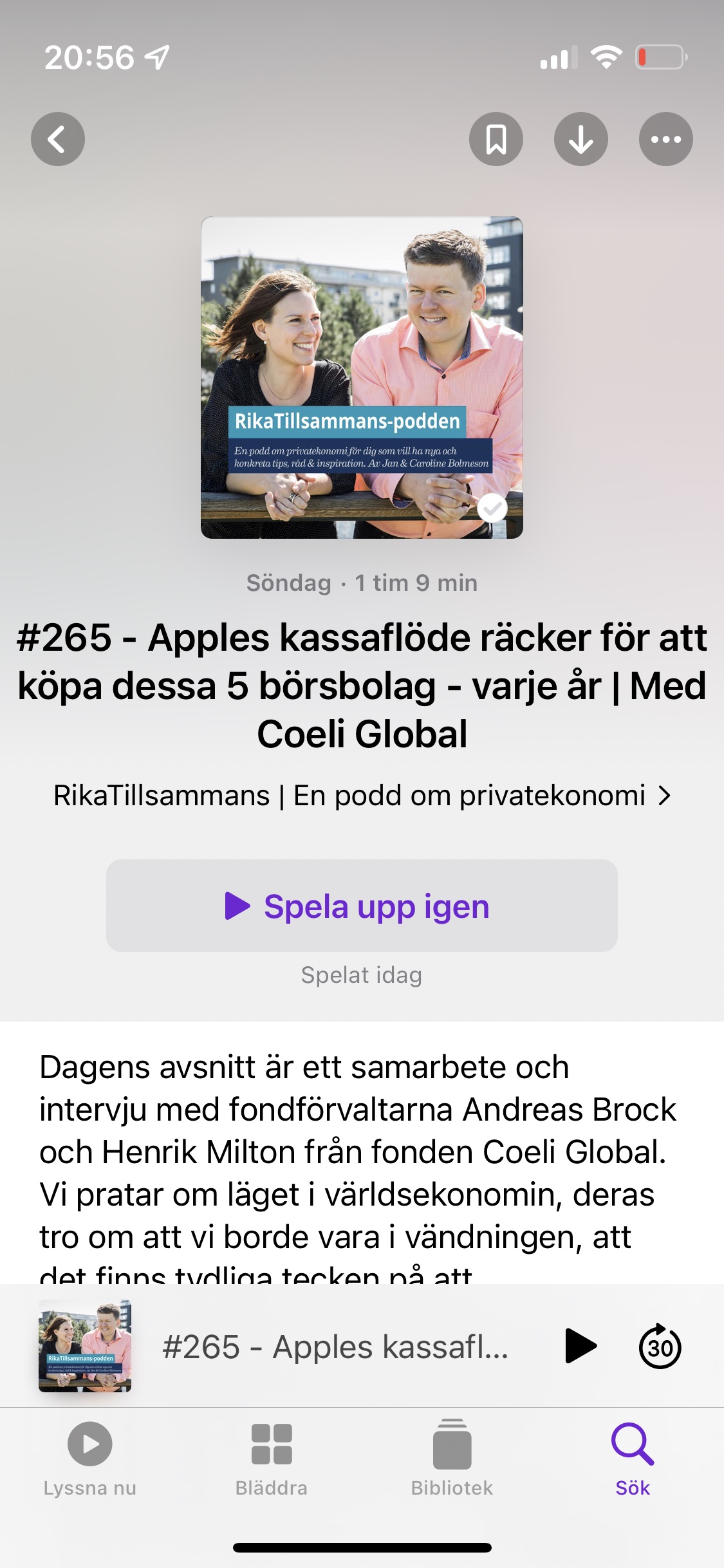Bookmark this episode
The width and height of the screenshot is (724, 1568).
pyautogui.click(x=496, y=139)
